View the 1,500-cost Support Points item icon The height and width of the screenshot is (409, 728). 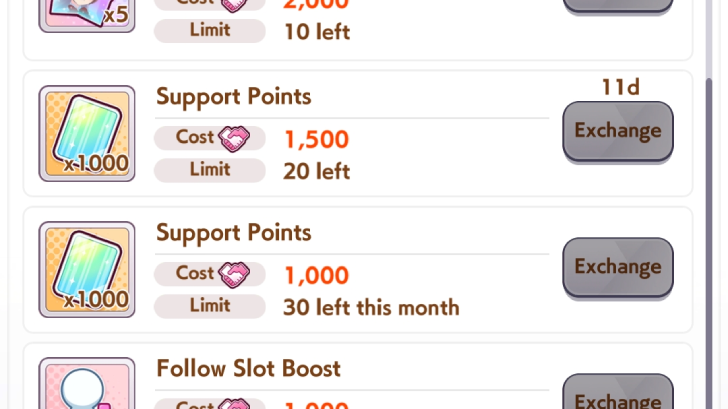(87, 133)
